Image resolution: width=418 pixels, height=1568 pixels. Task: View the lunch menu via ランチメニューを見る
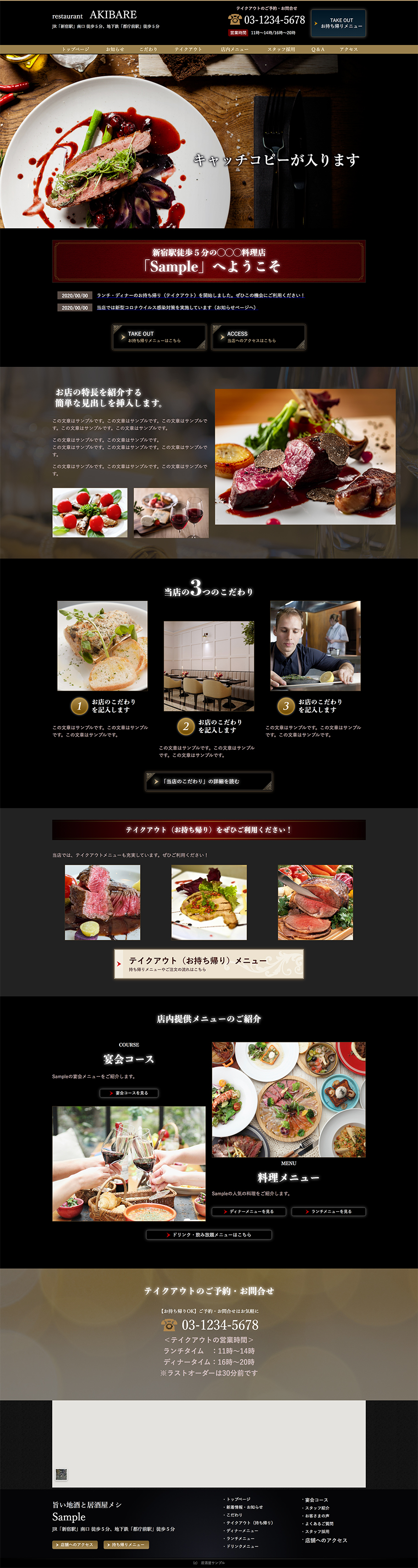(x=329, y=1211)
